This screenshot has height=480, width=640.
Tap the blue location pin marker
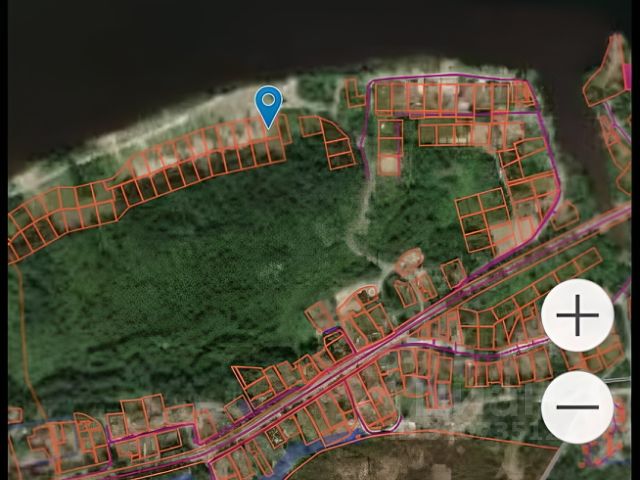click(268, 104)
